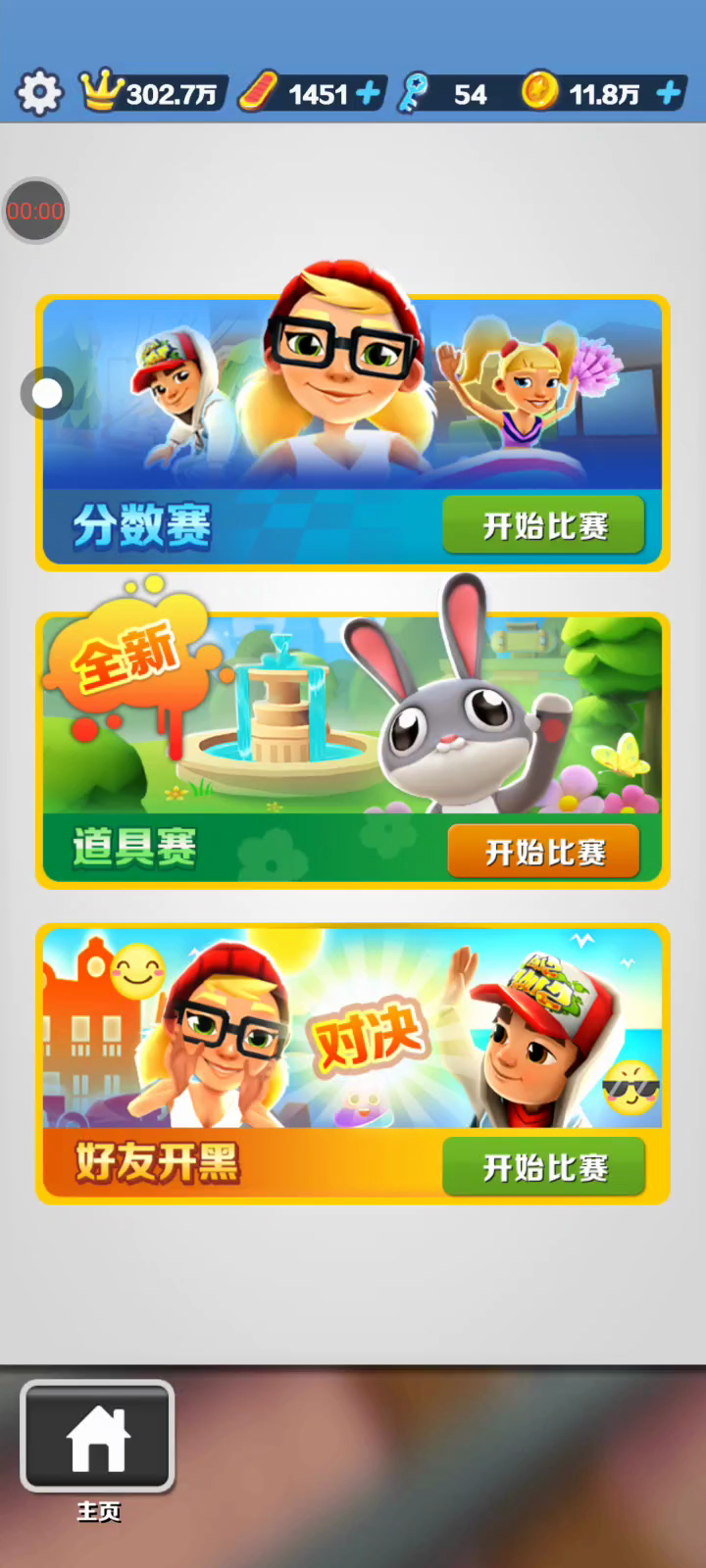Open the settings gear
This screenshot has height=1568, width=706.
(x=39, y=94)
